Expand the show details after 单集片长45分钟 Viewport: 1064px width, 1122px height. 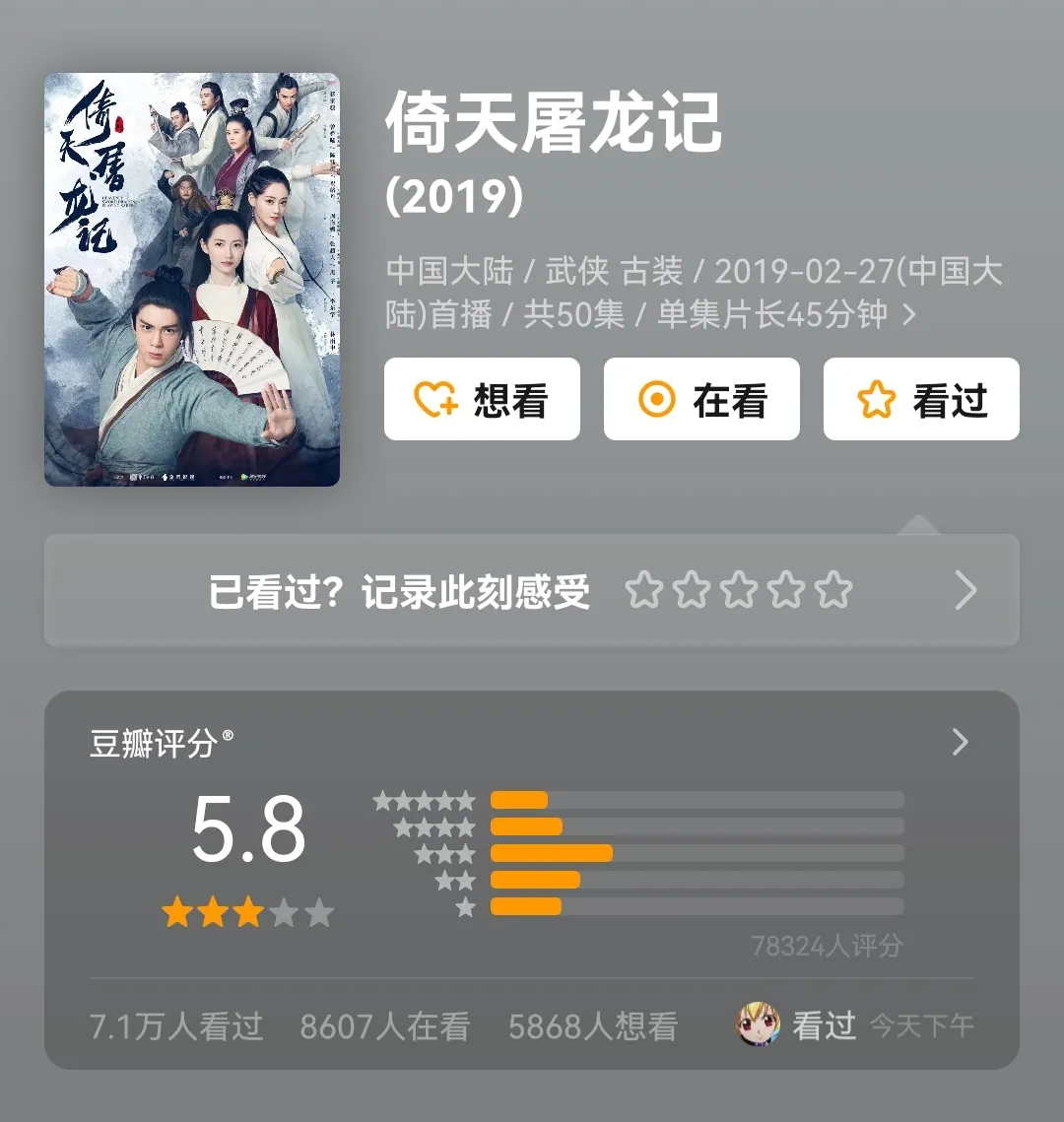(x=909, y=315)
